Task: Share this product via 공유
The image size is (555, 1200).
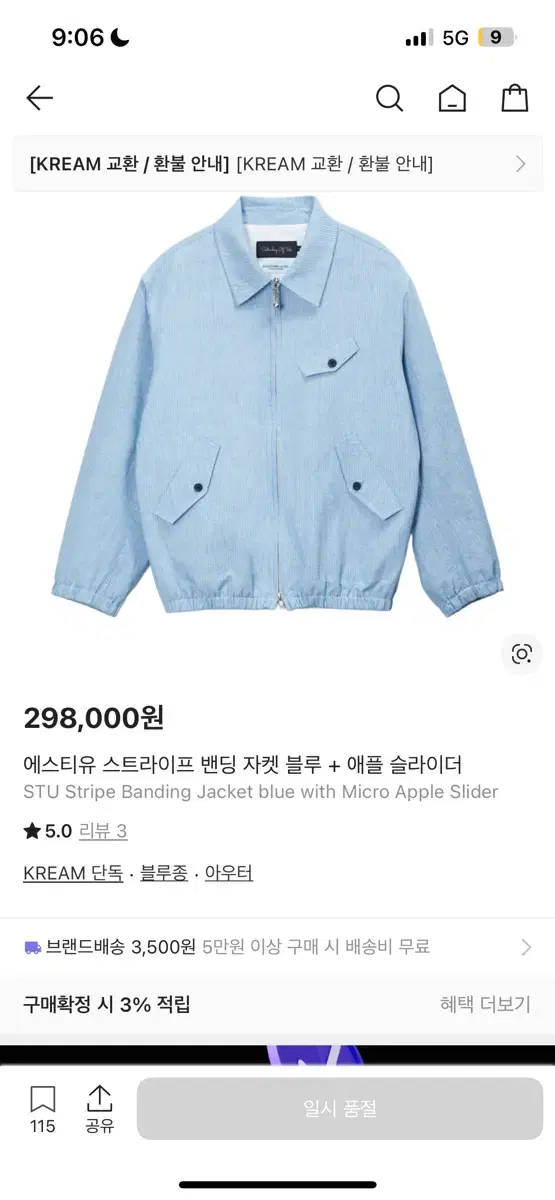Action: coord(99,1109)
